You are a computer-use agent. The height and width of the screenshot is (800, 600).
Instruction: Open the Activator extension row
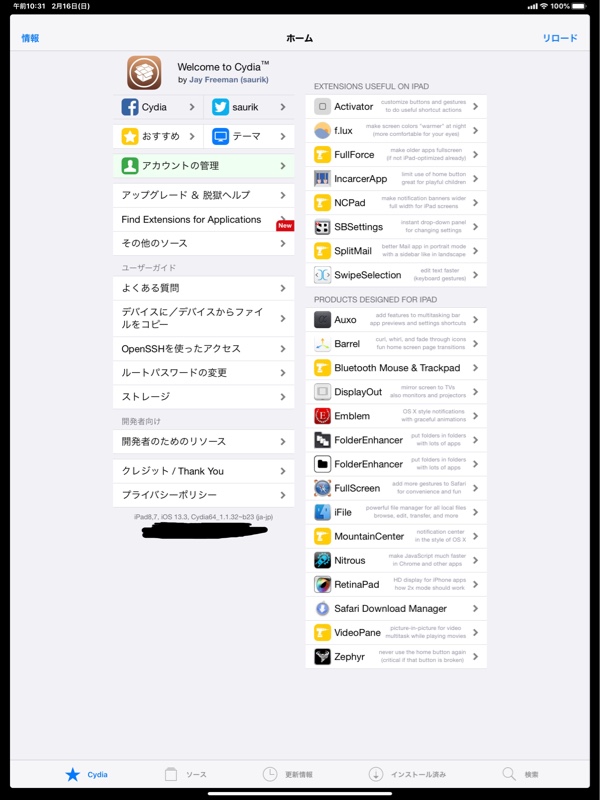(396, 106)
